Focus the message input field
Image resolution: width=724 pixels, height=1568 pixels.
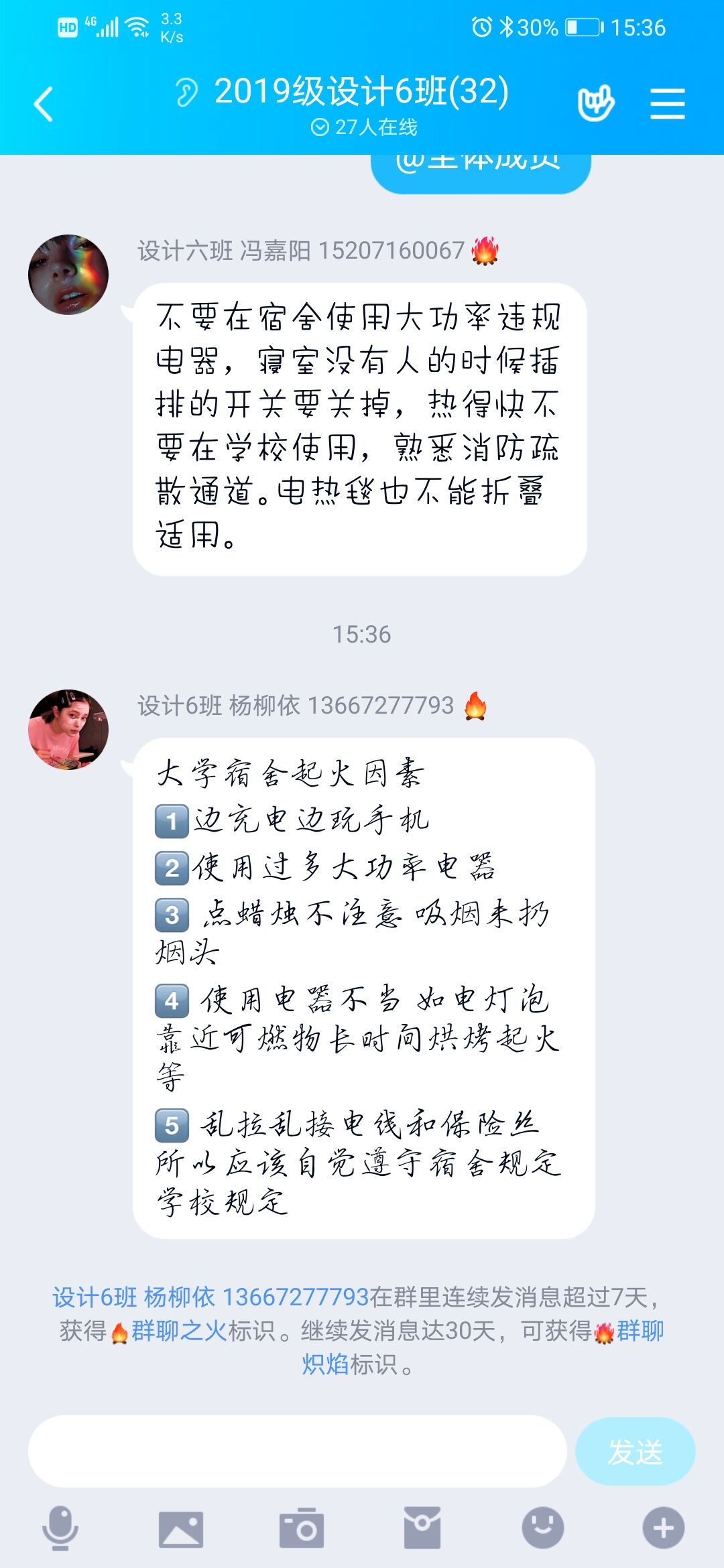click(x=297, y=1451)
